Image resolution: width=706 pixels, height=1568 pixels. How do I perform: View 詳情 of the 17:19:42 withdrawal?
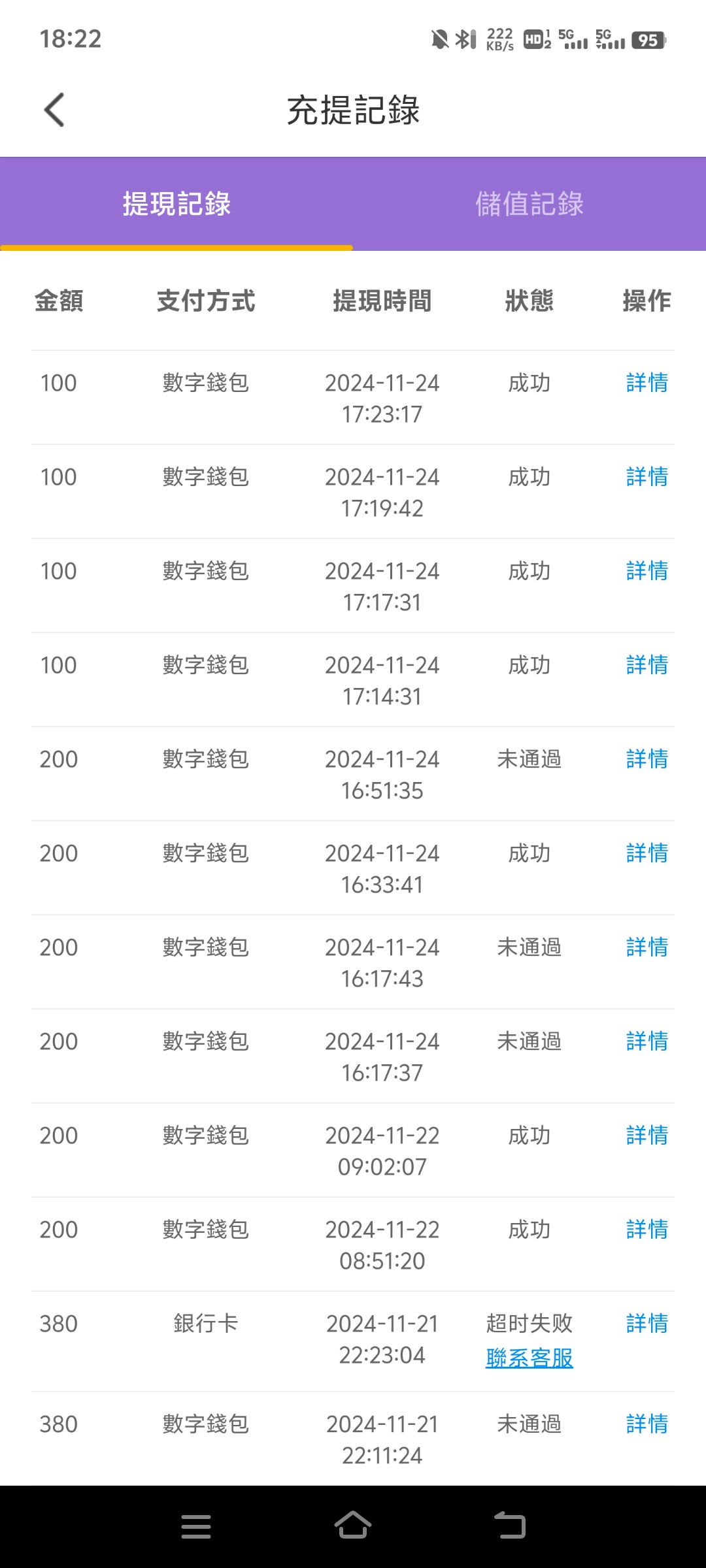[647, 477]
